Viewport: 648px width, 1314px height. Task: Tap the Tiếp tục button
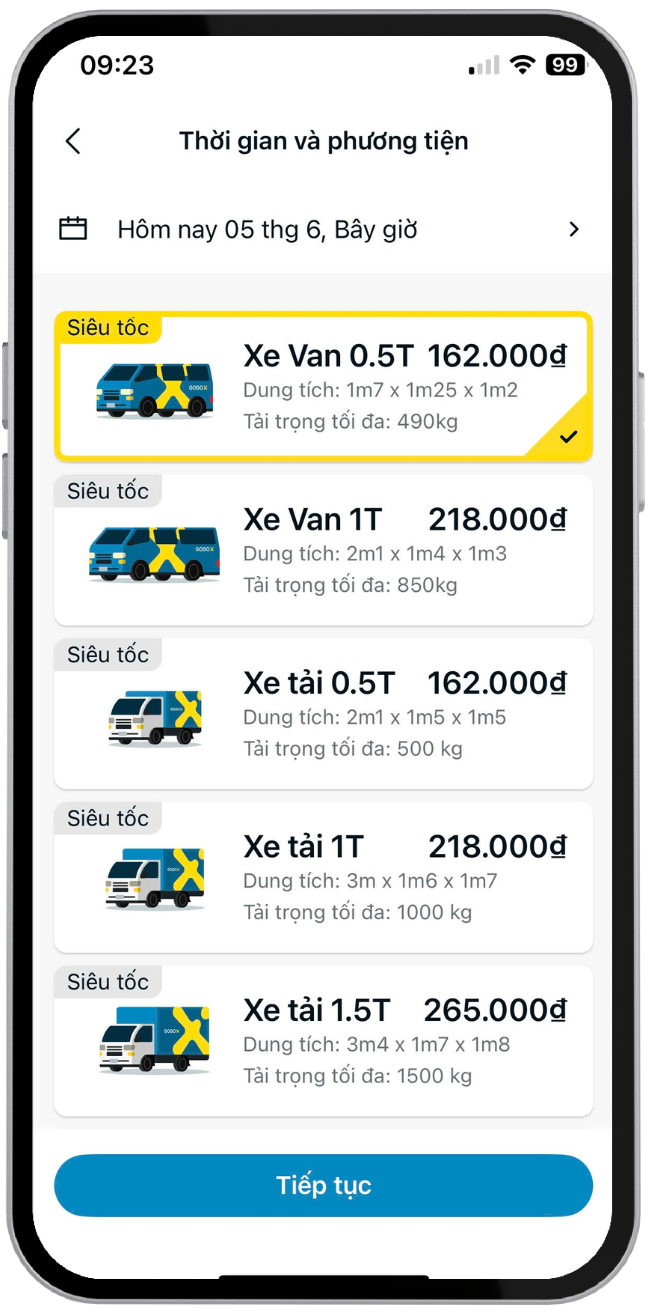[x=323, y=1186]
